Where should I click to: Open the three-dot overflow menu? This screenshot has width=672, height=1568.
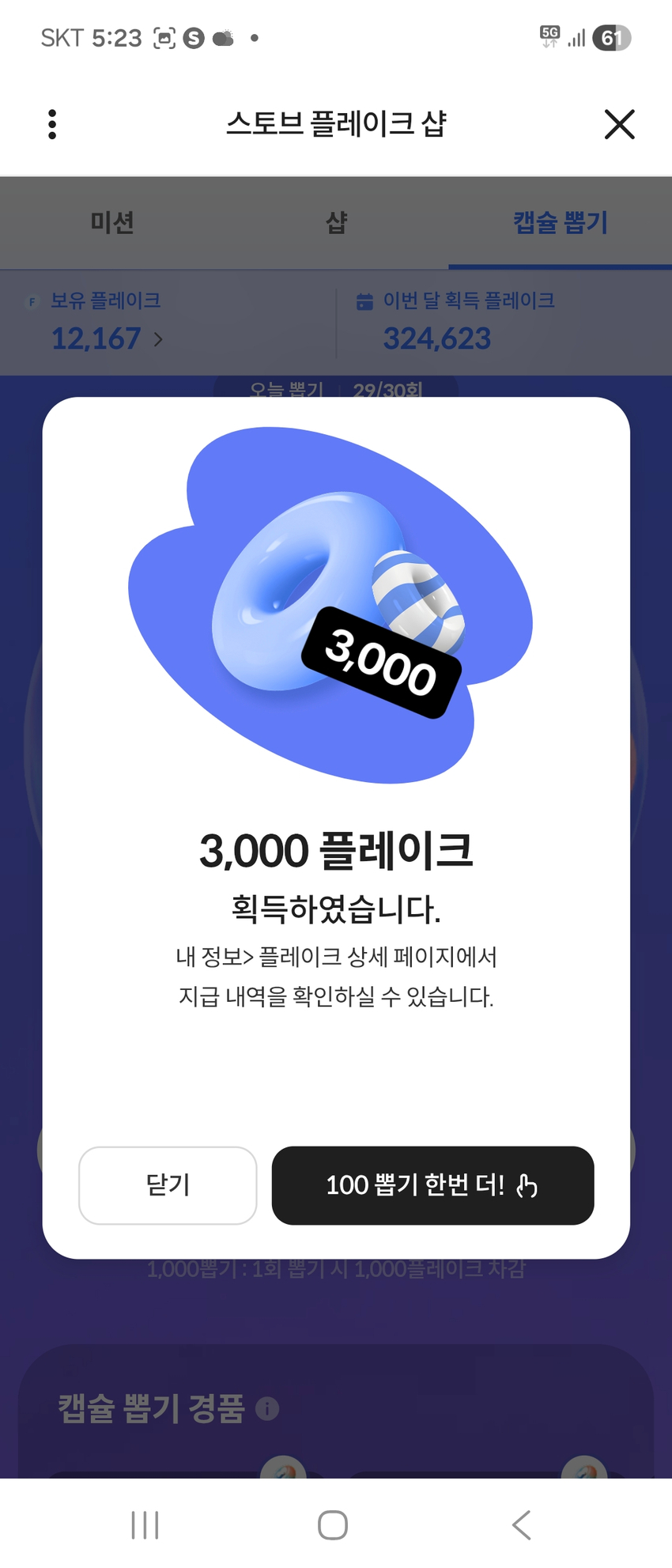tap(52, 124)
